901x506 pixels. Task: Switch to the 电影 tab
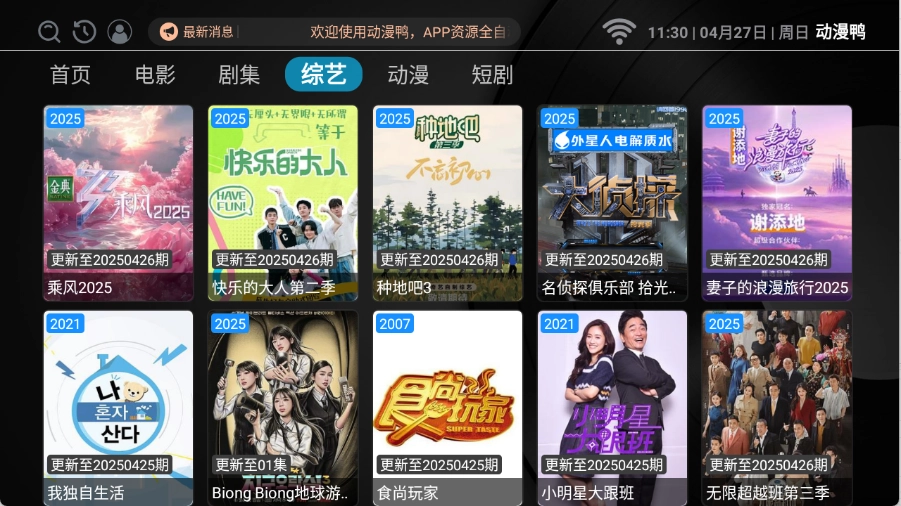coord(155,75)
